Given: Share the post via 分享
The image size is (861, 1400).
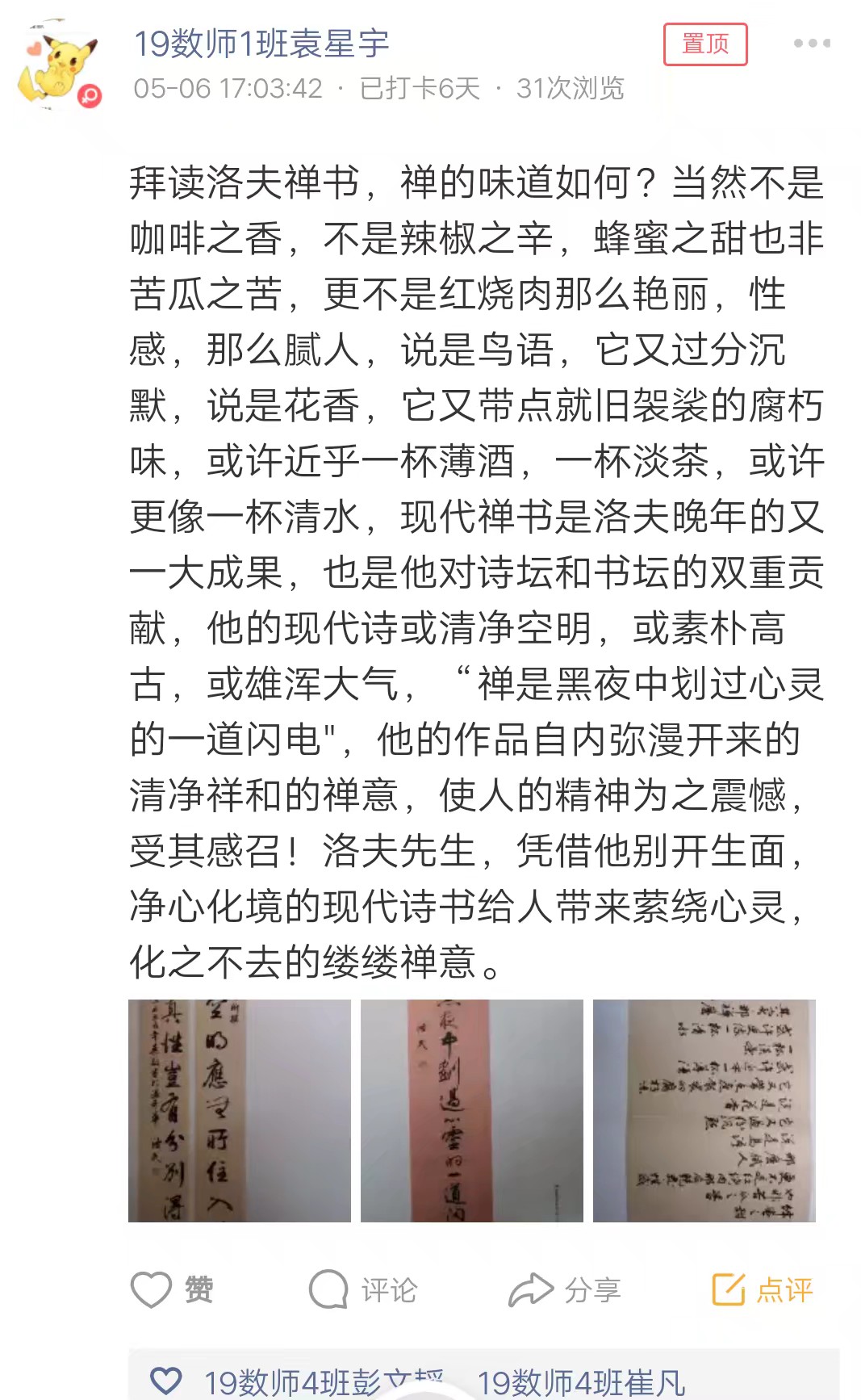Looking at the screenshot, I should coord(565,1289).
